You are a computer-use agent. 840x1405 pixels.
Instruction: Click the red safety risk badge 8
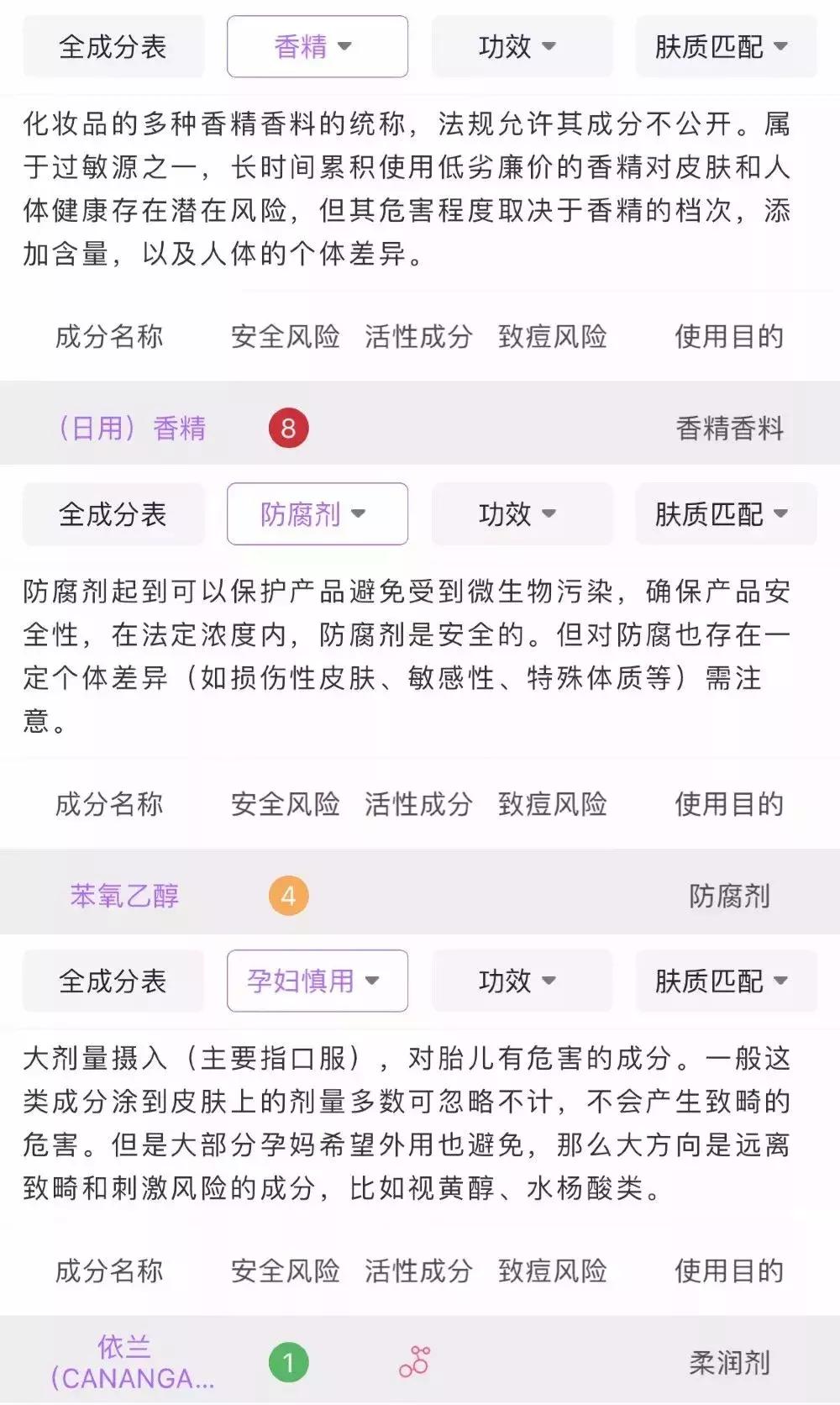click(289, 426)
